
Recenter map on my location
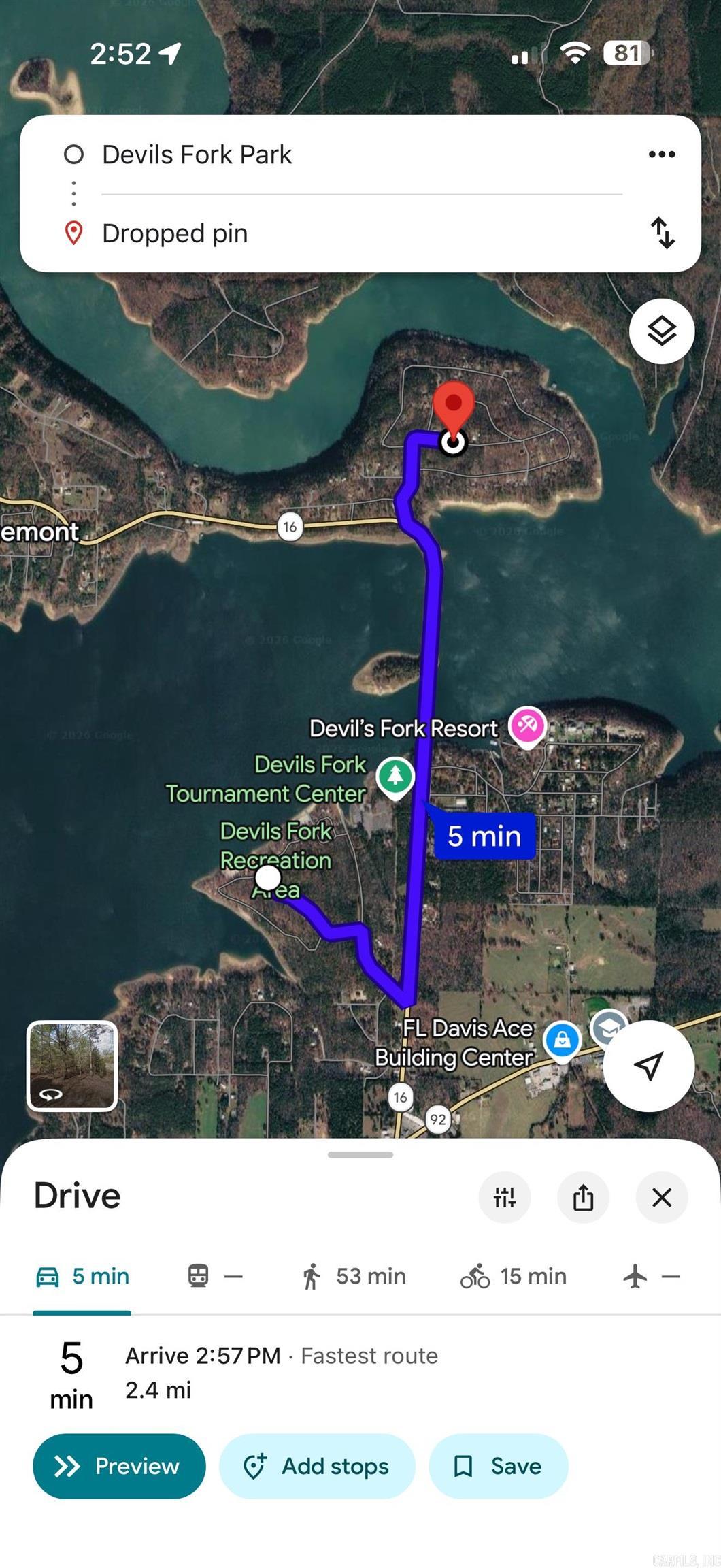[x=649, y=1066]
